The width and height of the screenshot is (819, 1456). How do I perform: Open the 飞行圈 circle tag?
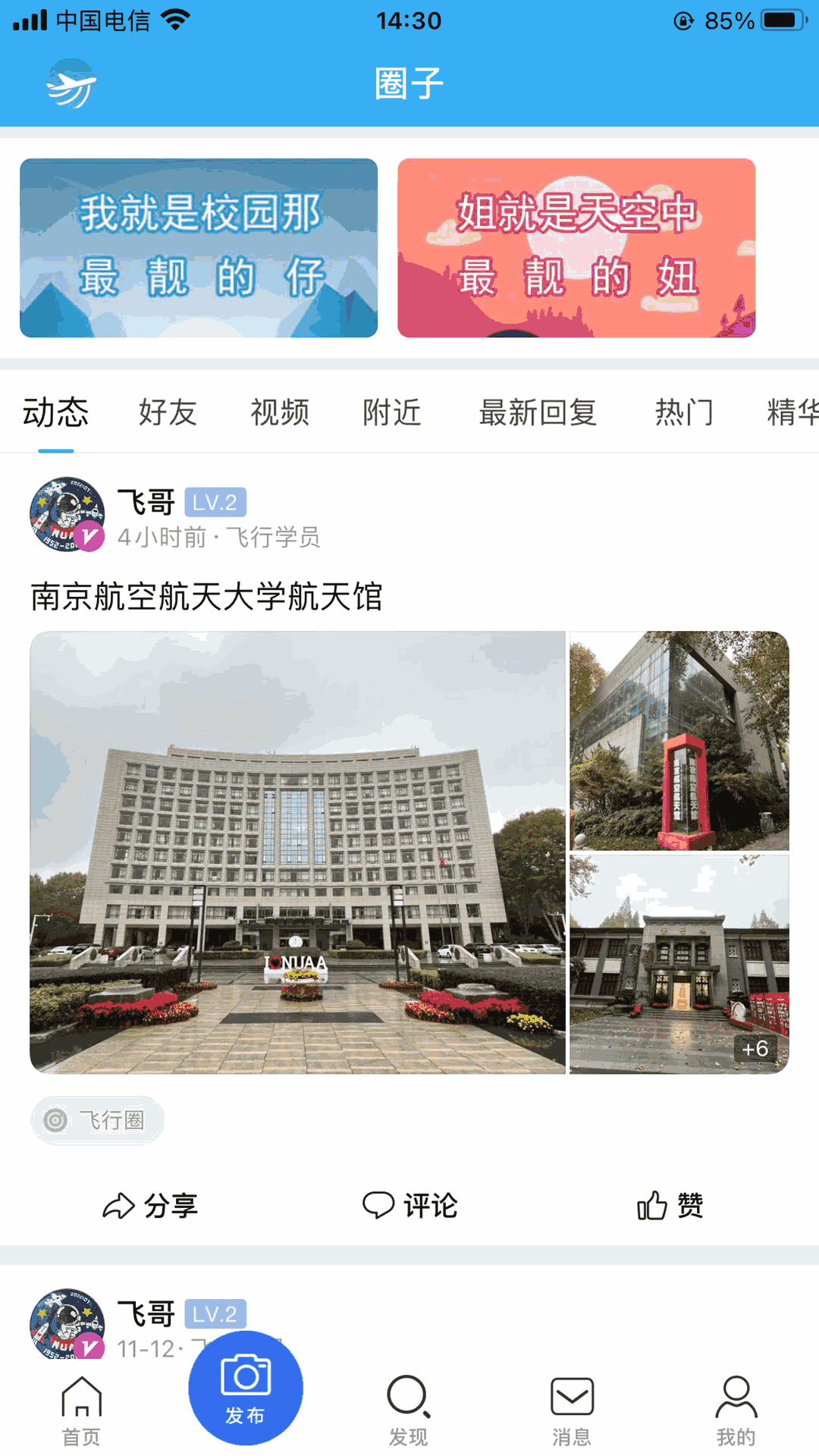[97, 1120]
